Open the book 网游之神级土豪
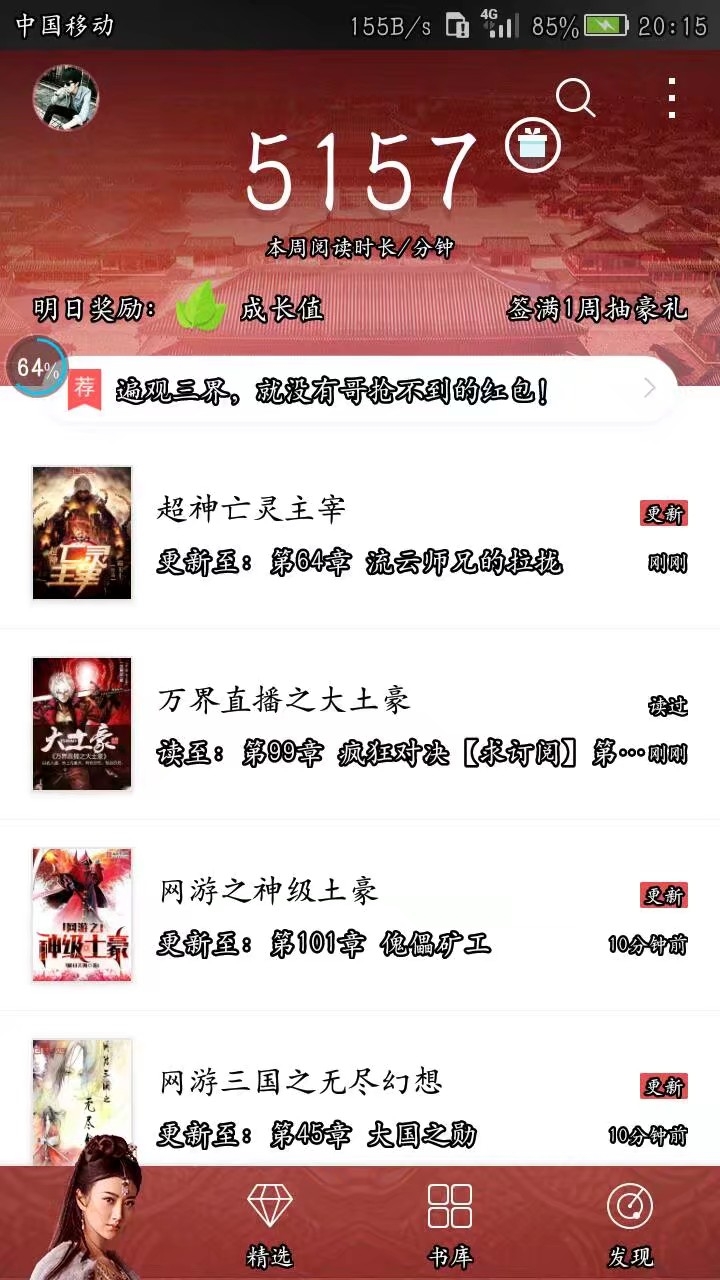 click(x=360, y=916)
